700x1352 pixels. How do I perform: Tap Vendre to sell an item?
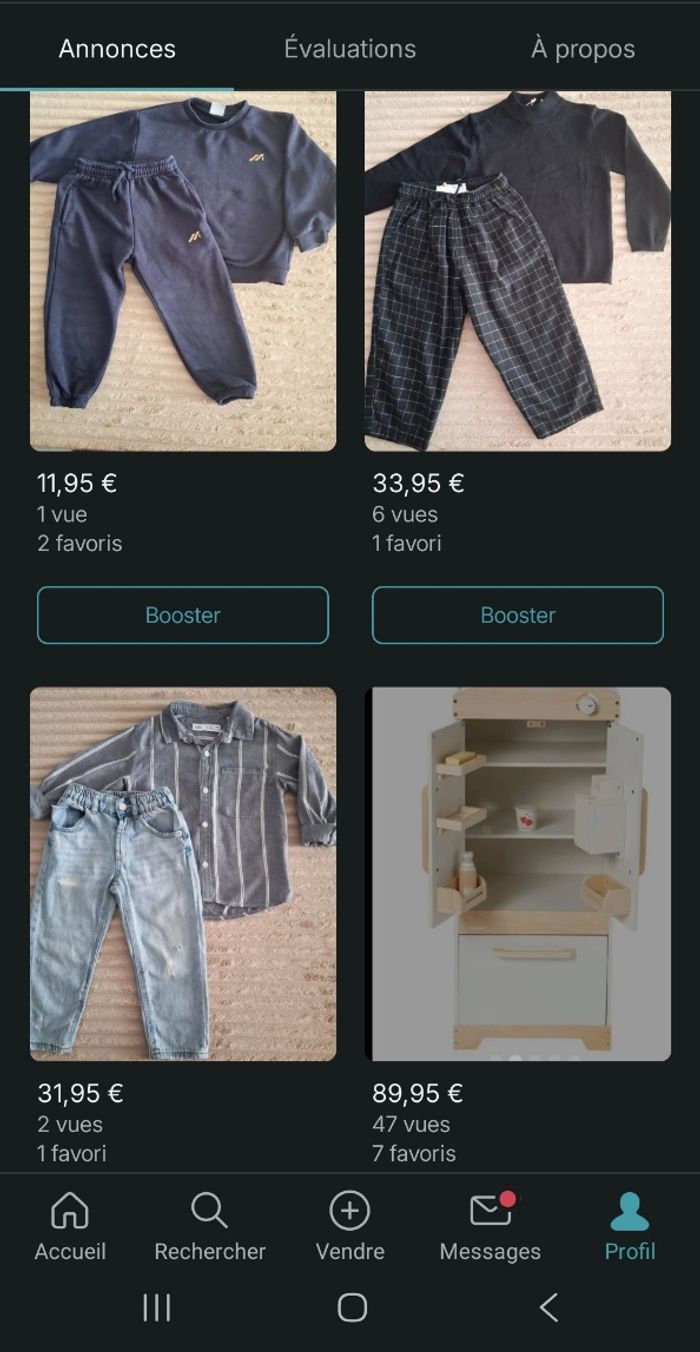349,1226
